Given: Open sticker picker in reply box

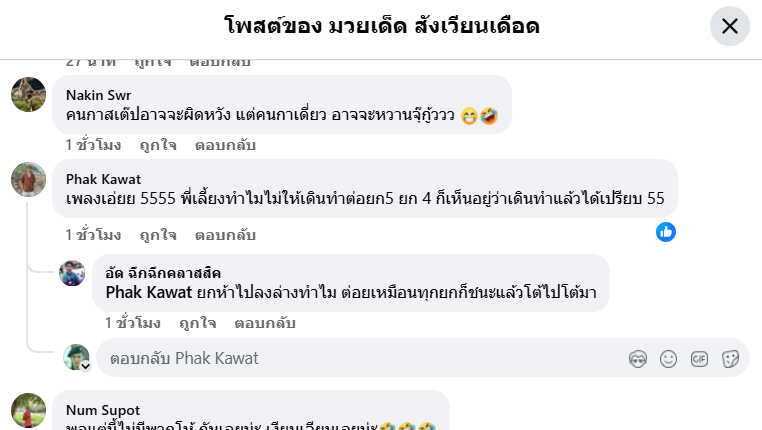Looking at the screenshot, I should (x=730, y=358).
